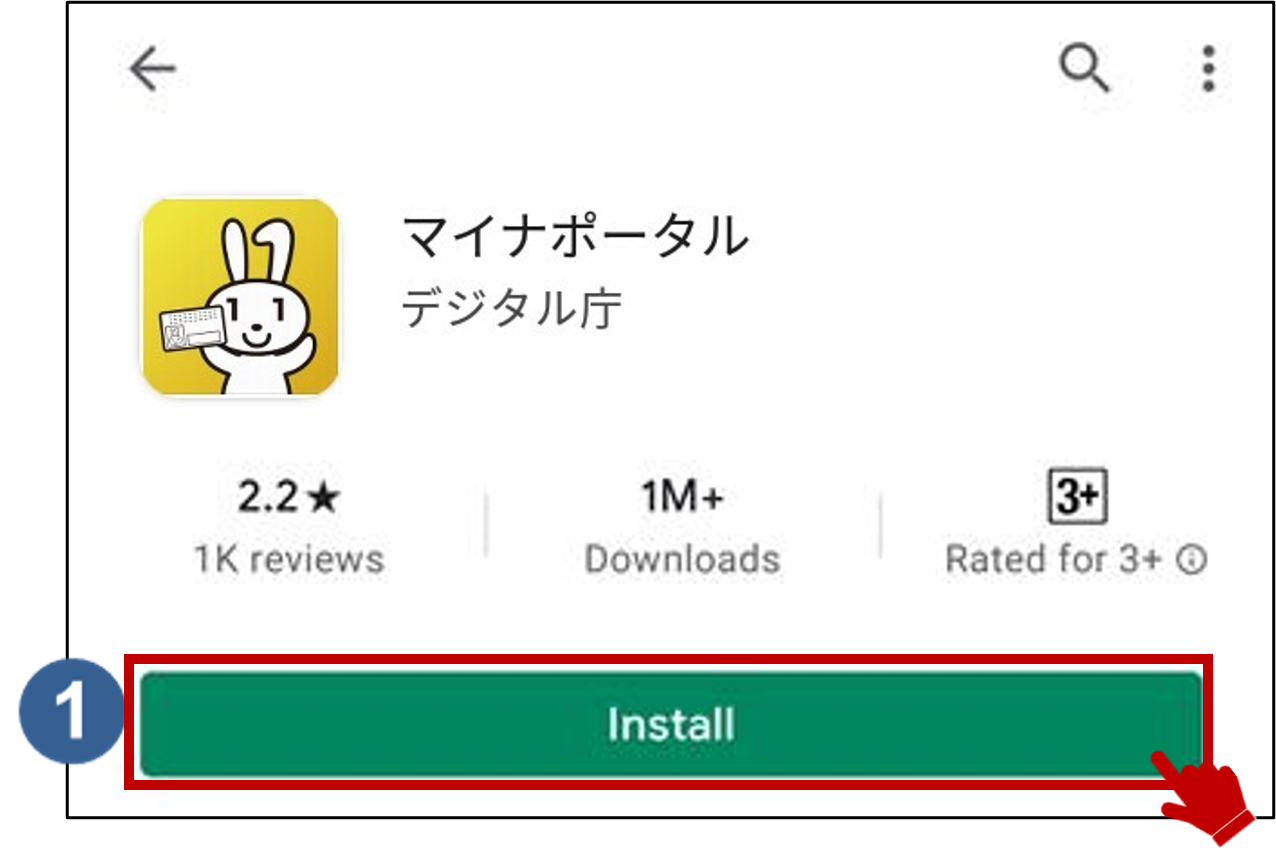Open the デジタル庁 developer page
The width and height of the screenshot is (1276, 864).
point(511,309)
